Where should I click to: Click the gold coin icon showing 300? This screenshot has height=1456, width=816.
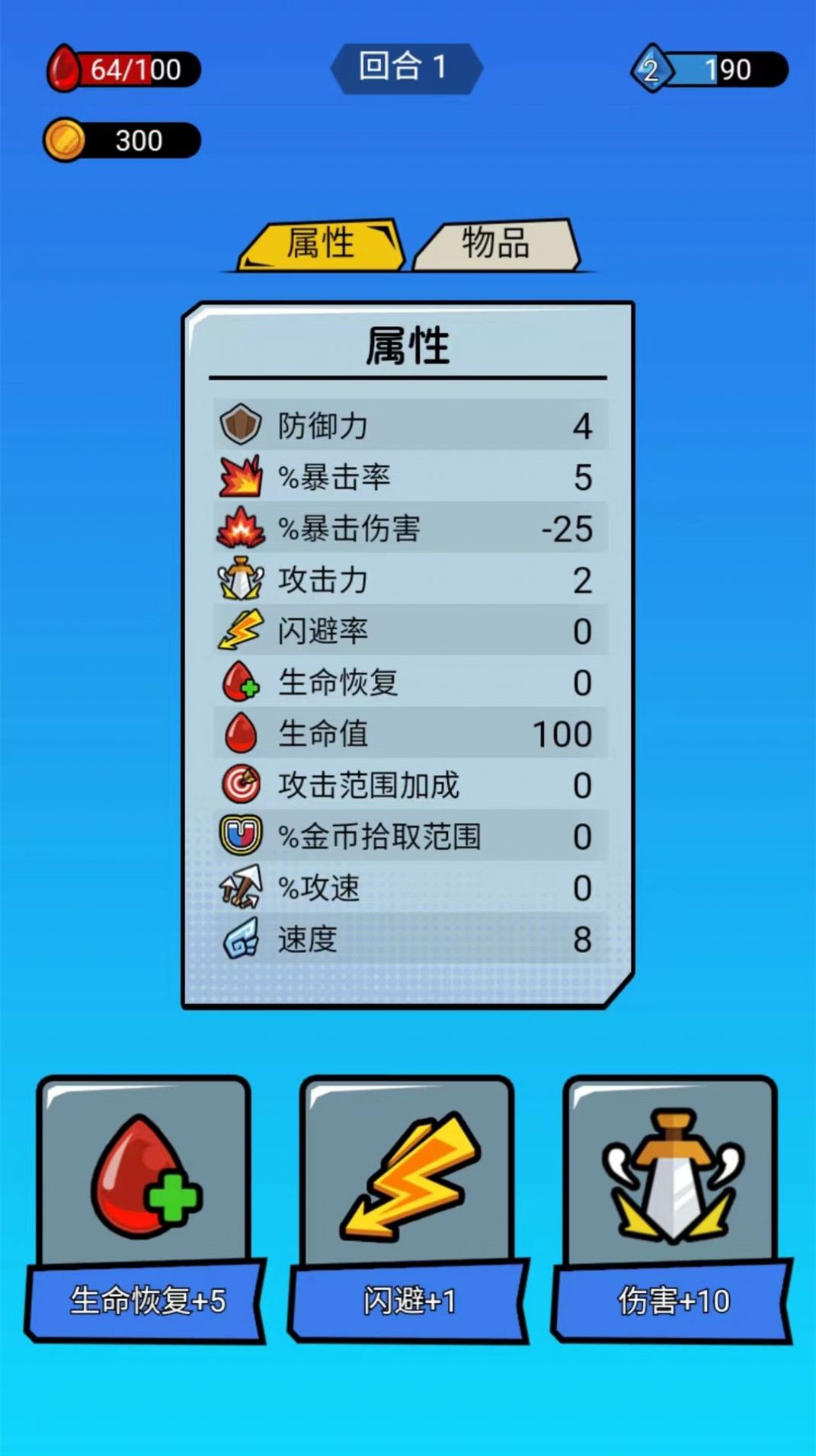tap(69, 139)
